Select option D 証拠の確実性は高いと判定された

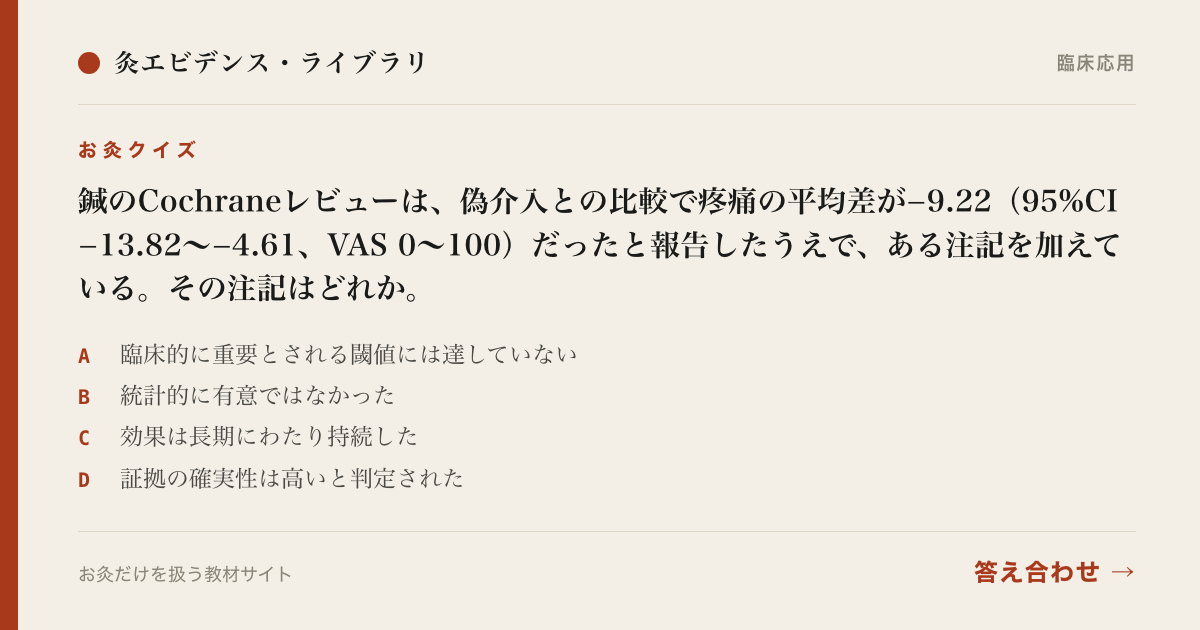tap(271, 479)
